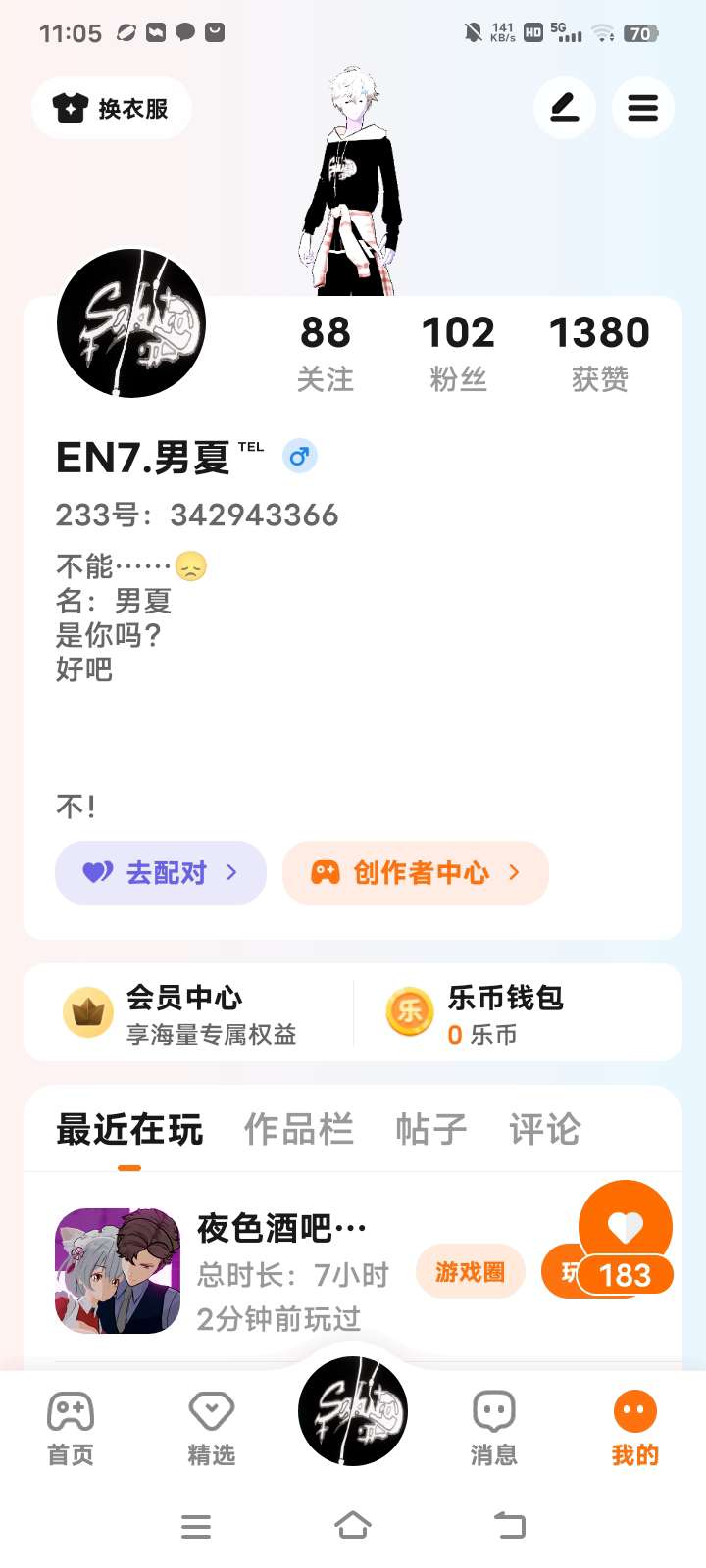Switch to the 作品栏 tab
The height and width of the screenshot is (1568, 706).
point(298,1129)
